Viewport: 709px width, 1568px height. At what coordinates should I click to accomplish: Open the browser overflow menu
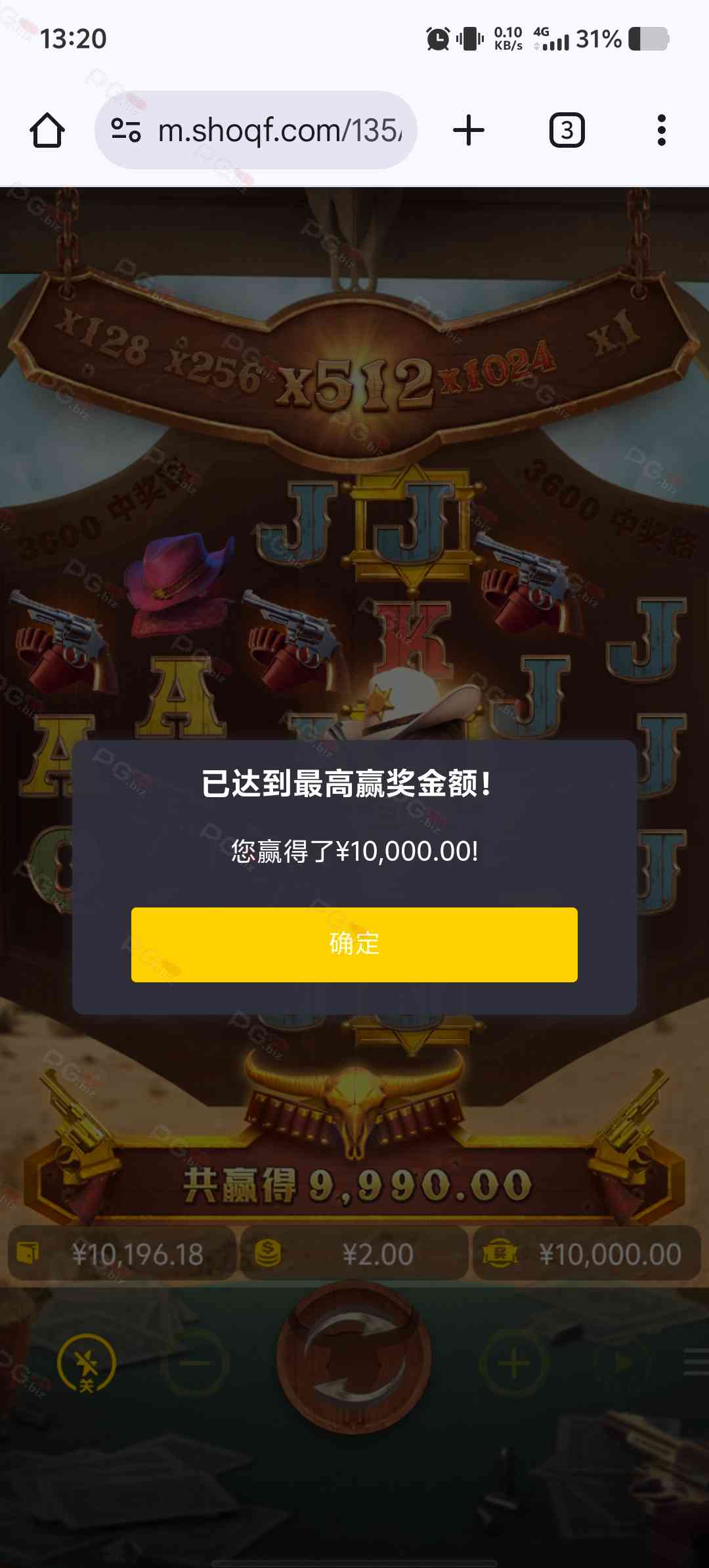click(661, 130)
